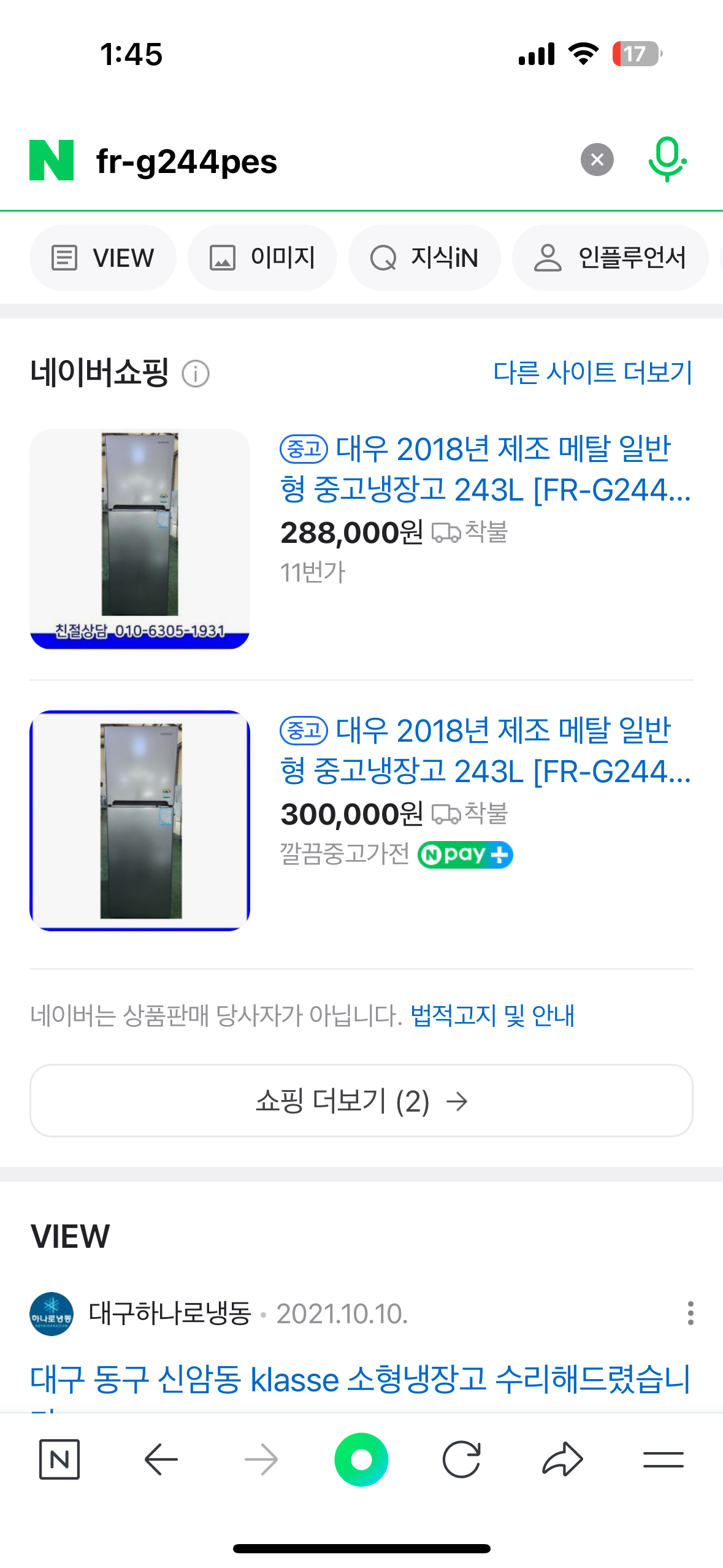Viewport: 723px width, 1568px height.
Task: Tap 쇼핑 더보기 (2) button
Action: click(361, 1101)
